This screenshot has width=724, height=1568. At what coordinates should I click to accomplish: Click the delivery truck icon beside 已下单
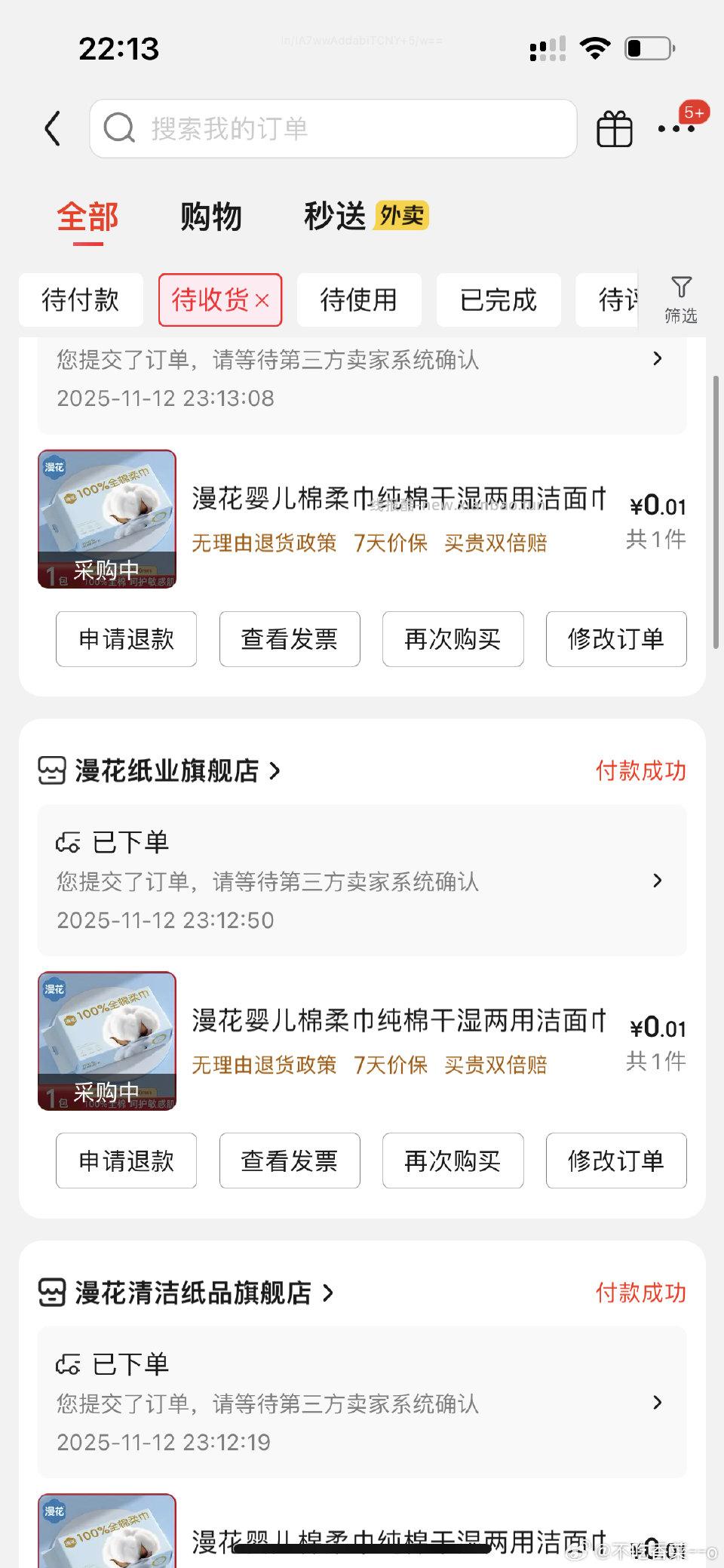(69, 843)
